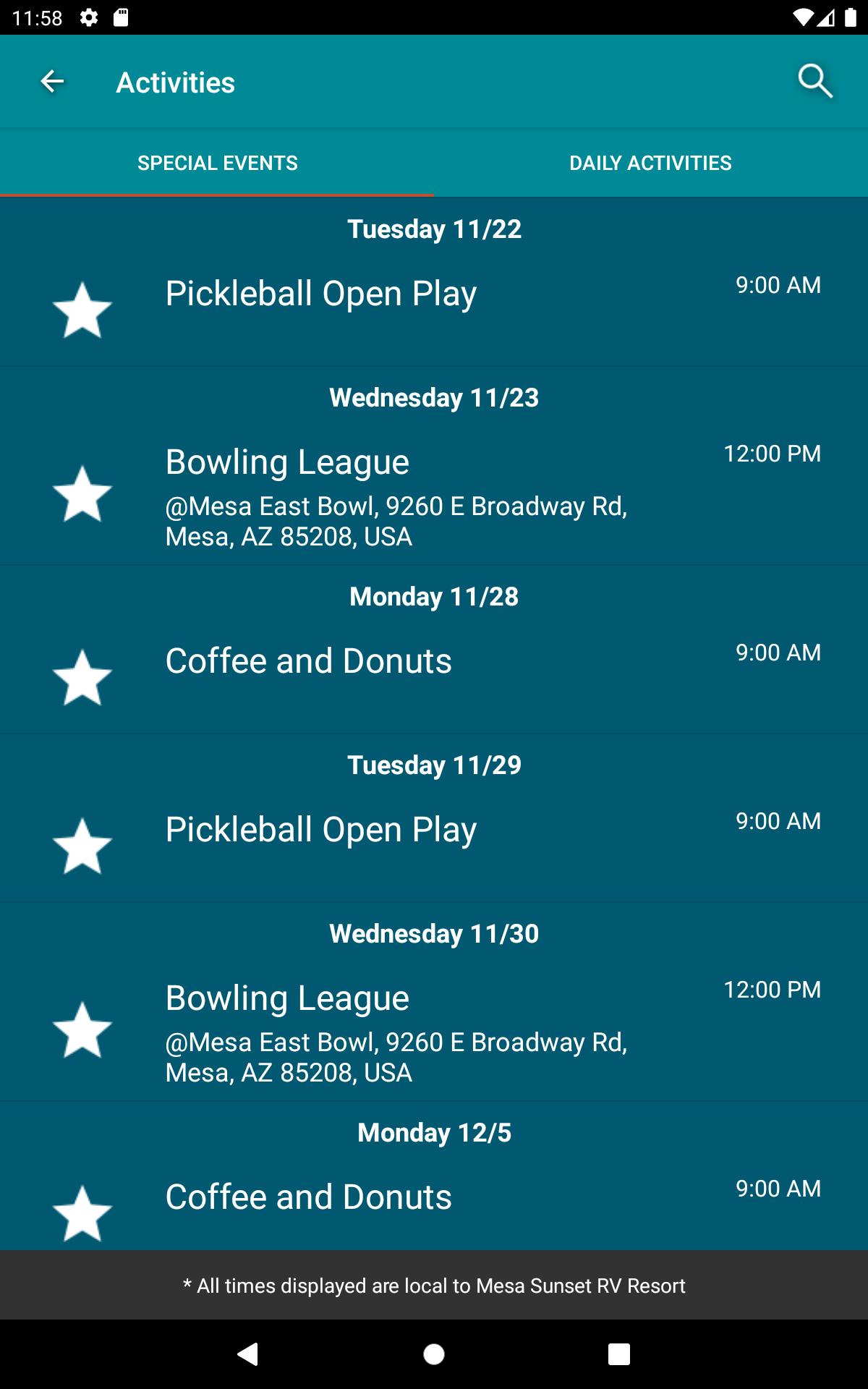The image size is (868, 1389).
Task: Select the Special Events tab
Action: point(217,163)
